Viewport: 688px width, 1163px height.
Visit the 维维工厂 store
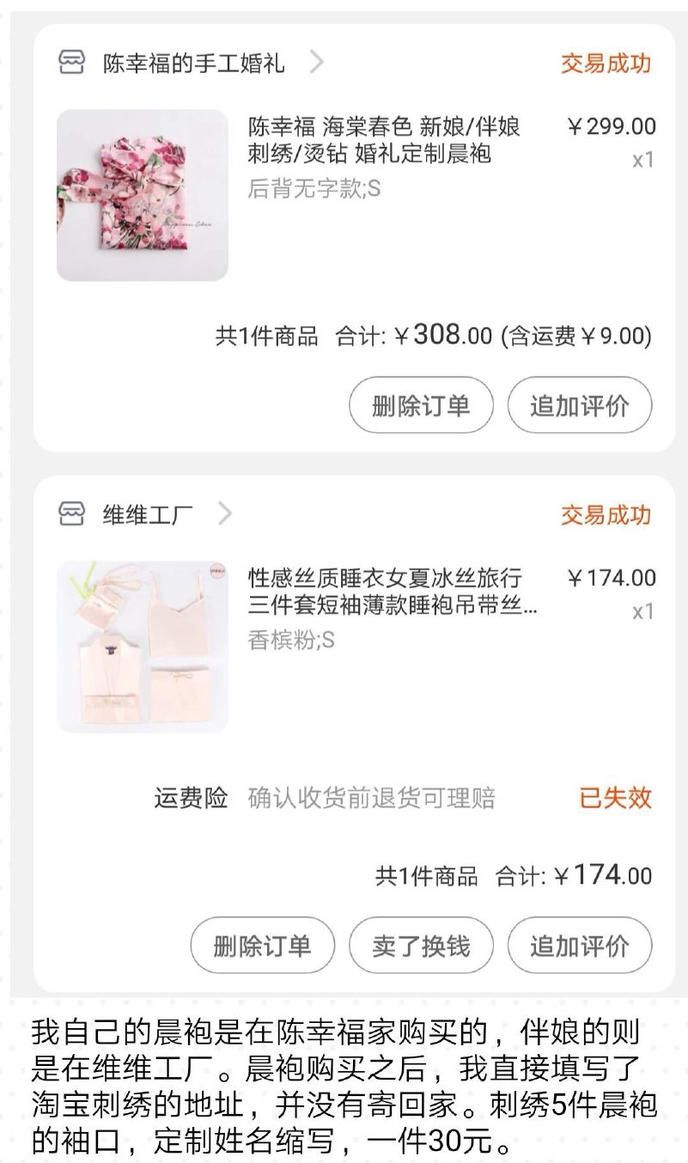click(148, 515)
